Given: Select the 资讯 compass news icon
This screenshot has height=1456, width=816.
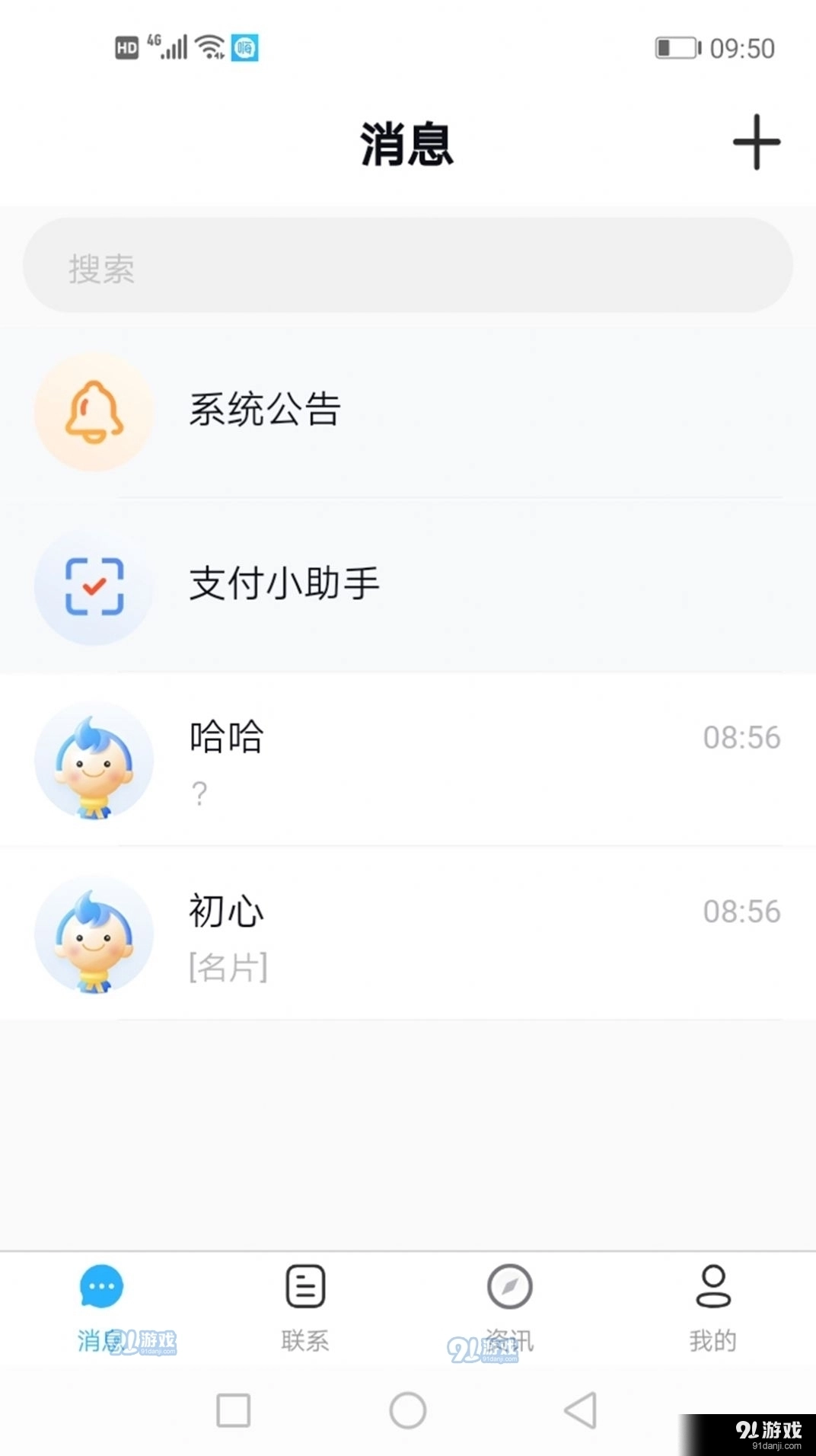Looking at the screenshot, I should tap(509, 1285).
